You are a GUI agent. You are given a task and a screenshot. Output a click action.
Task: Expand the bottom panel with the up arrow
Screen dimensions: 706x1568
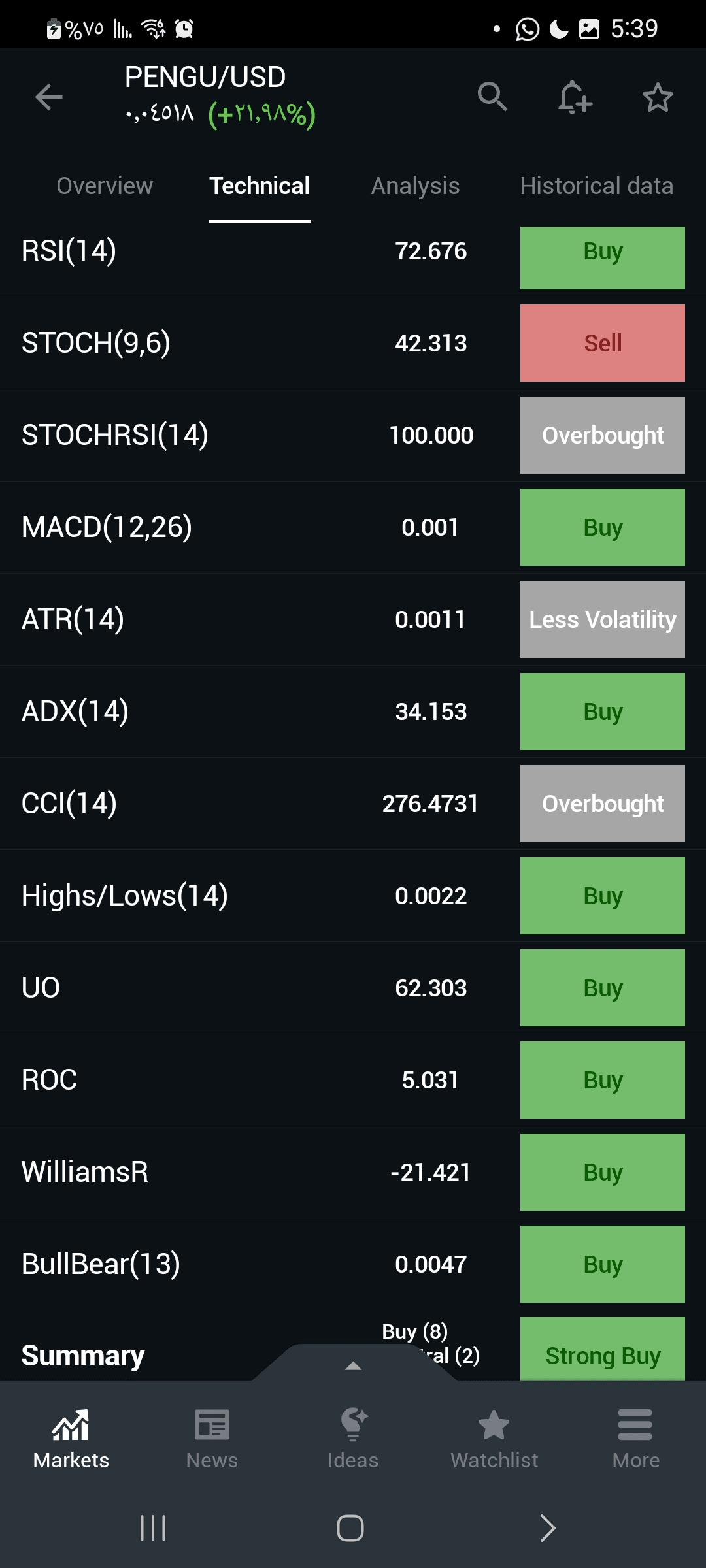[x=353, y=1365]
